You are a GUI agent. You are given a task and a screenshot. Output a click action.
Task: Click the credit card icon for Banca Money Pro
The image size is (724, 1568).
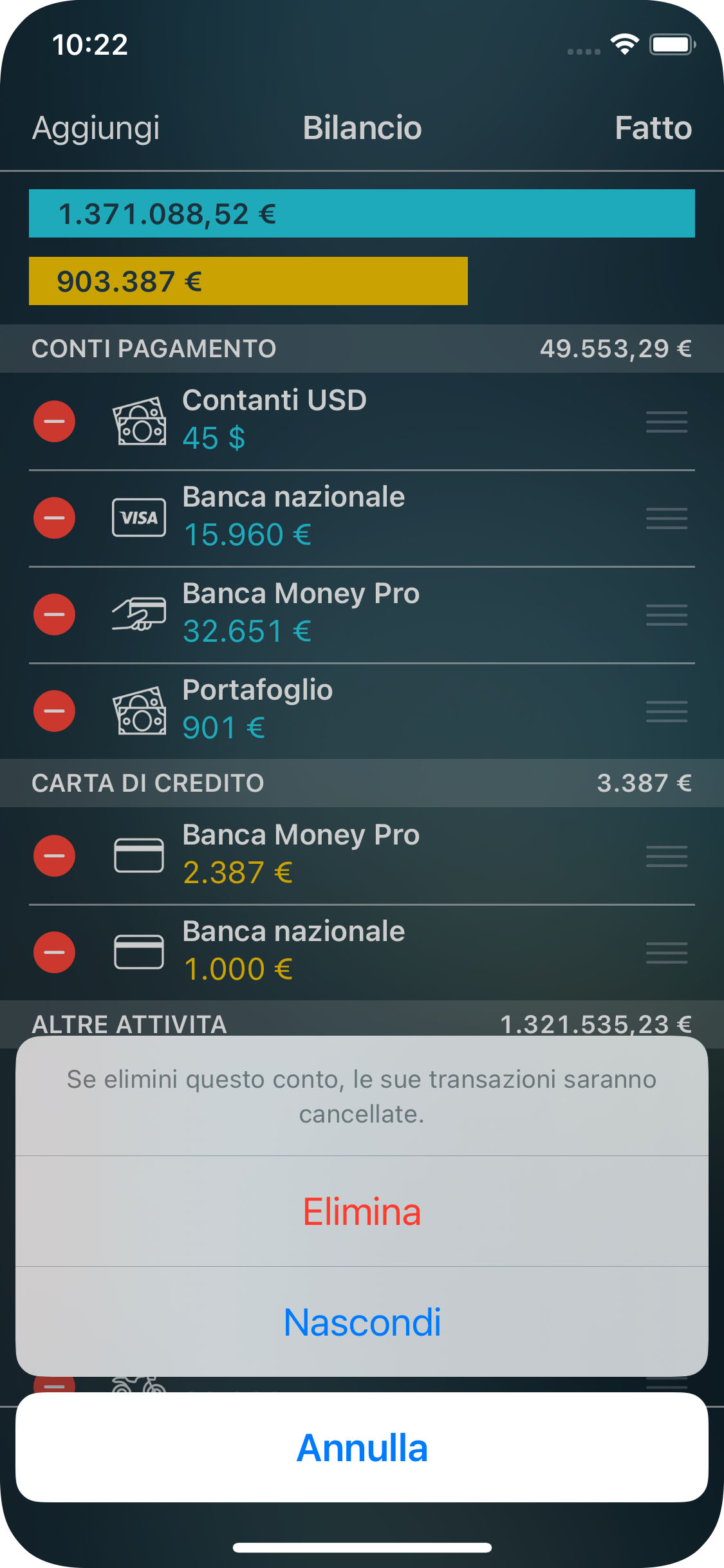pos(139,855)
